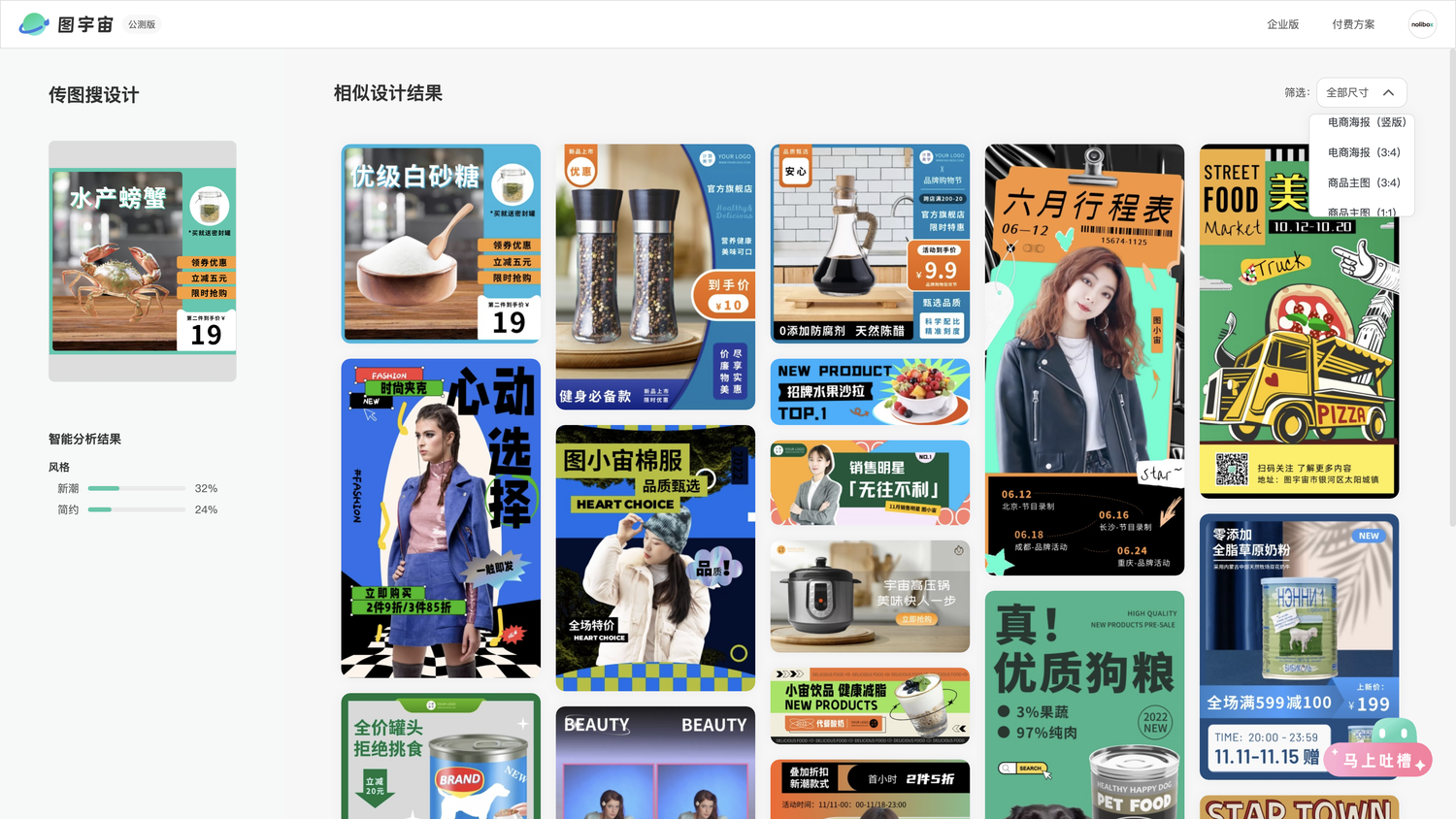1456x819 pixels.
Task: Choose the 电商海报 (3:4) option
Action: [1363, 152]
